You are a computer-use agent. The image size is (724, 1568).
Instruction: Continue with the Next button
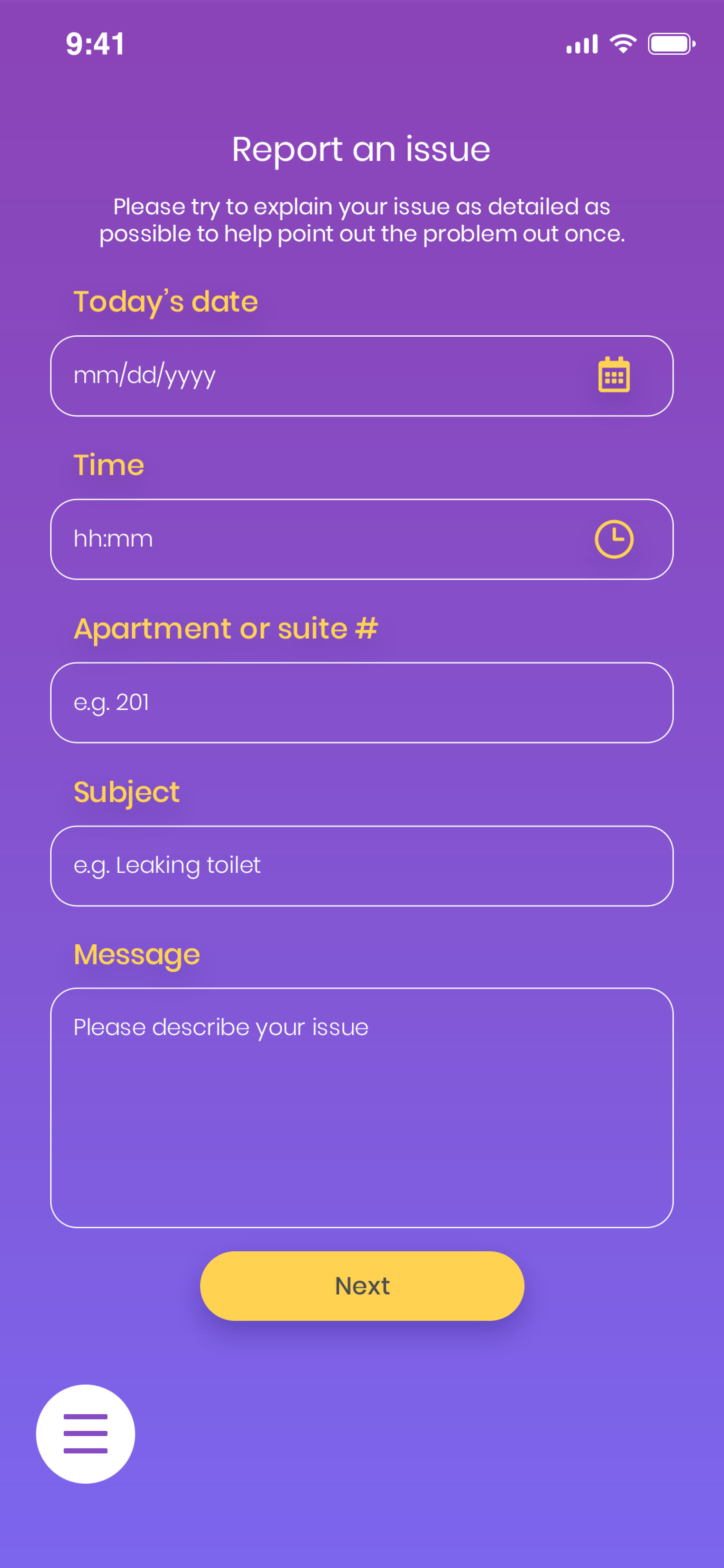coord(361,1285)
